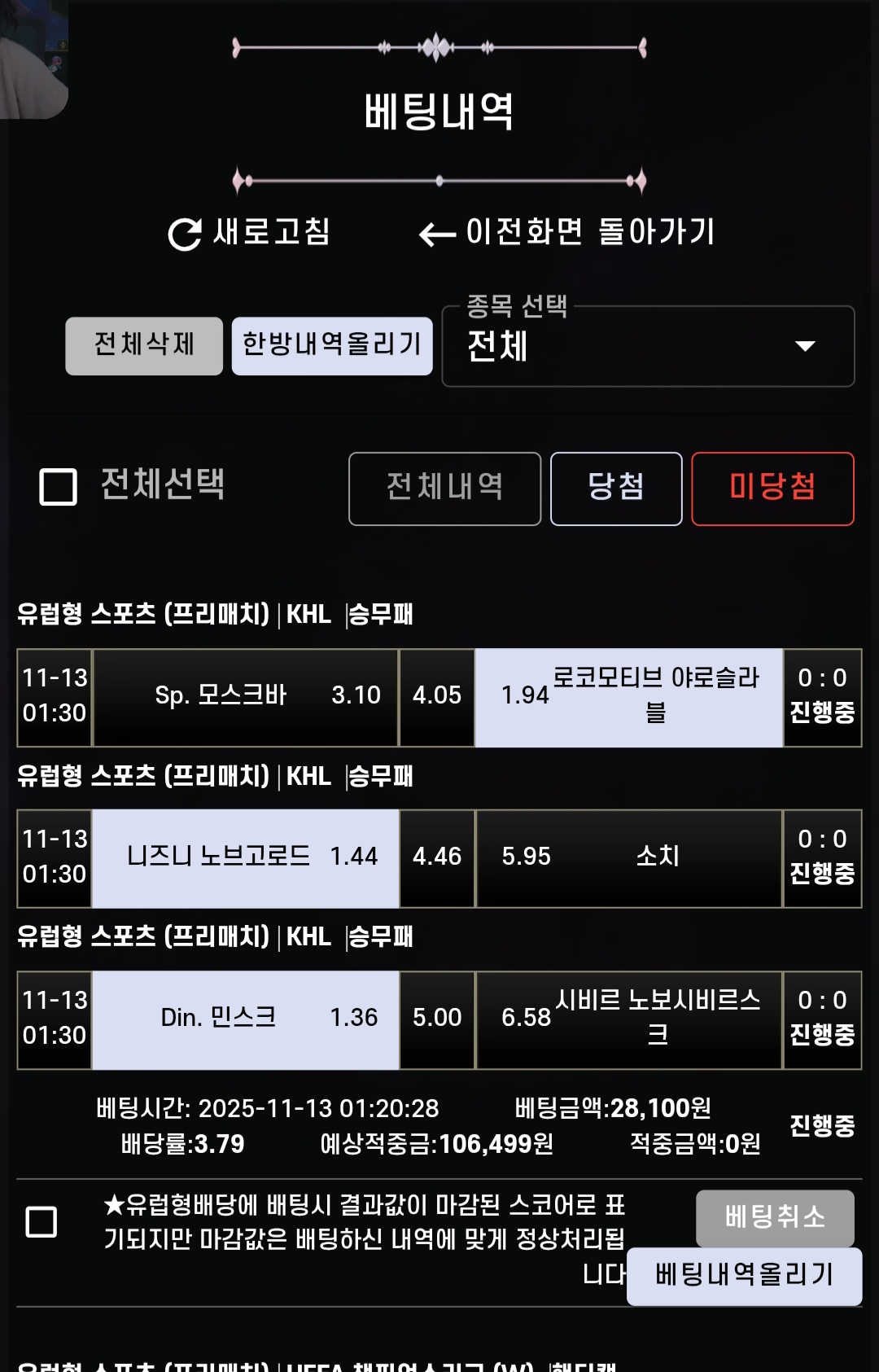Tap 새로고침 to refresh betting history
This screenshot has width=879, height=1372.
(249, 233)
